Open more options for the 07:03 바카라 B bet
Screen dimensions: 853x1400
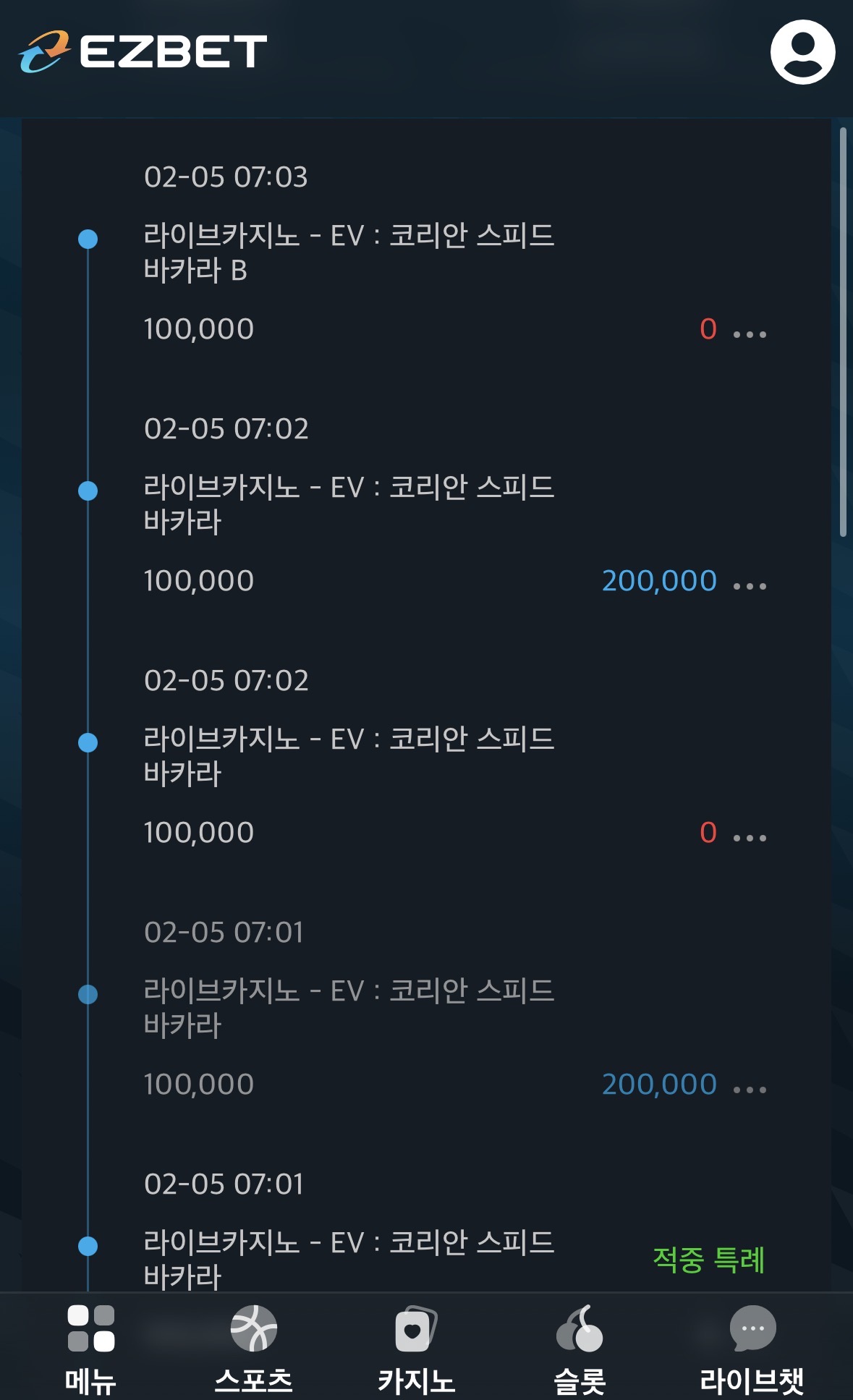point(750,334)
